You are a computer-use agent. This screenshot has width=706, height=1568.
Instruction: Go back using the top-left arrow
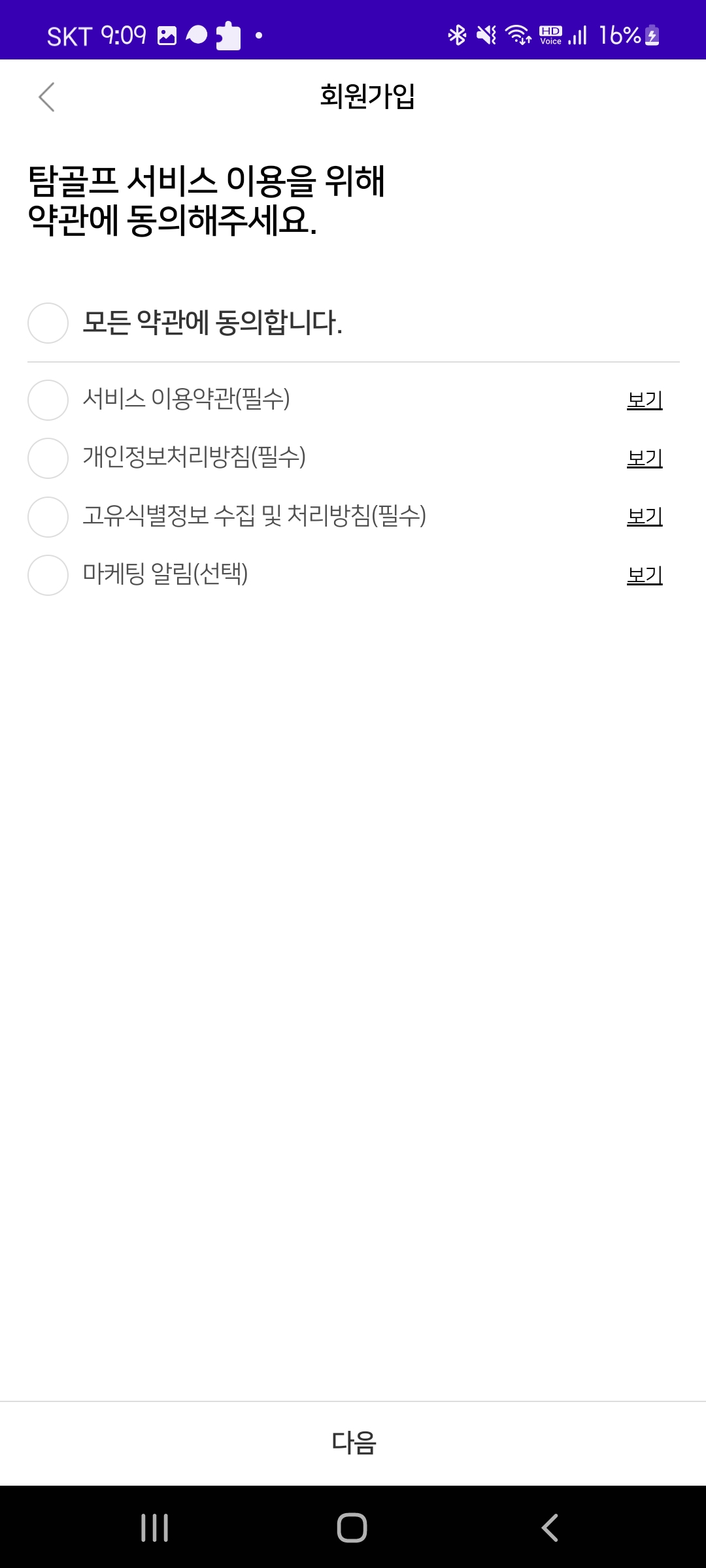[46, 97]
